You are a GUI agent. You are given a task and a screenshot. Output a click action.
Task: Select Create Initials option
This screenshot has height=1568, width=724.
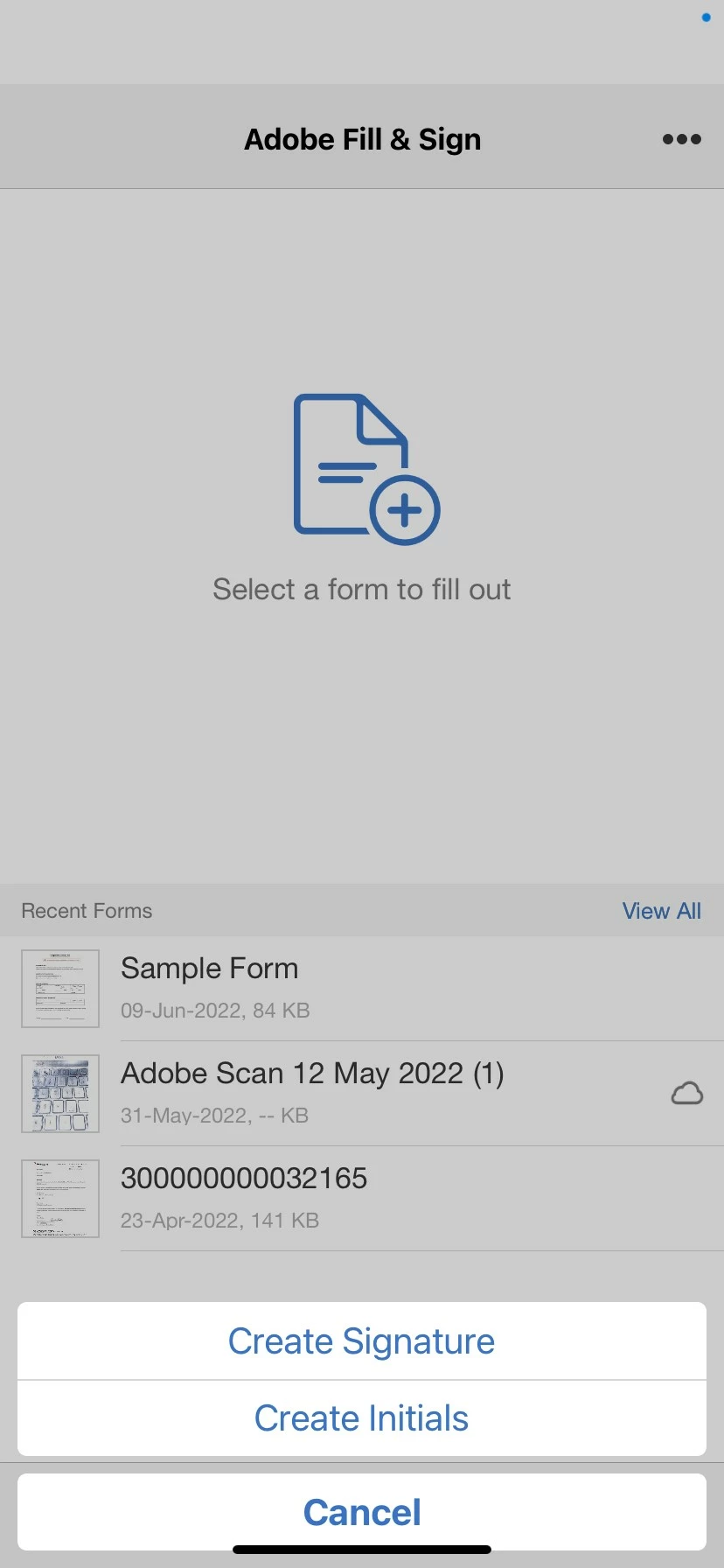point(361,1418)
